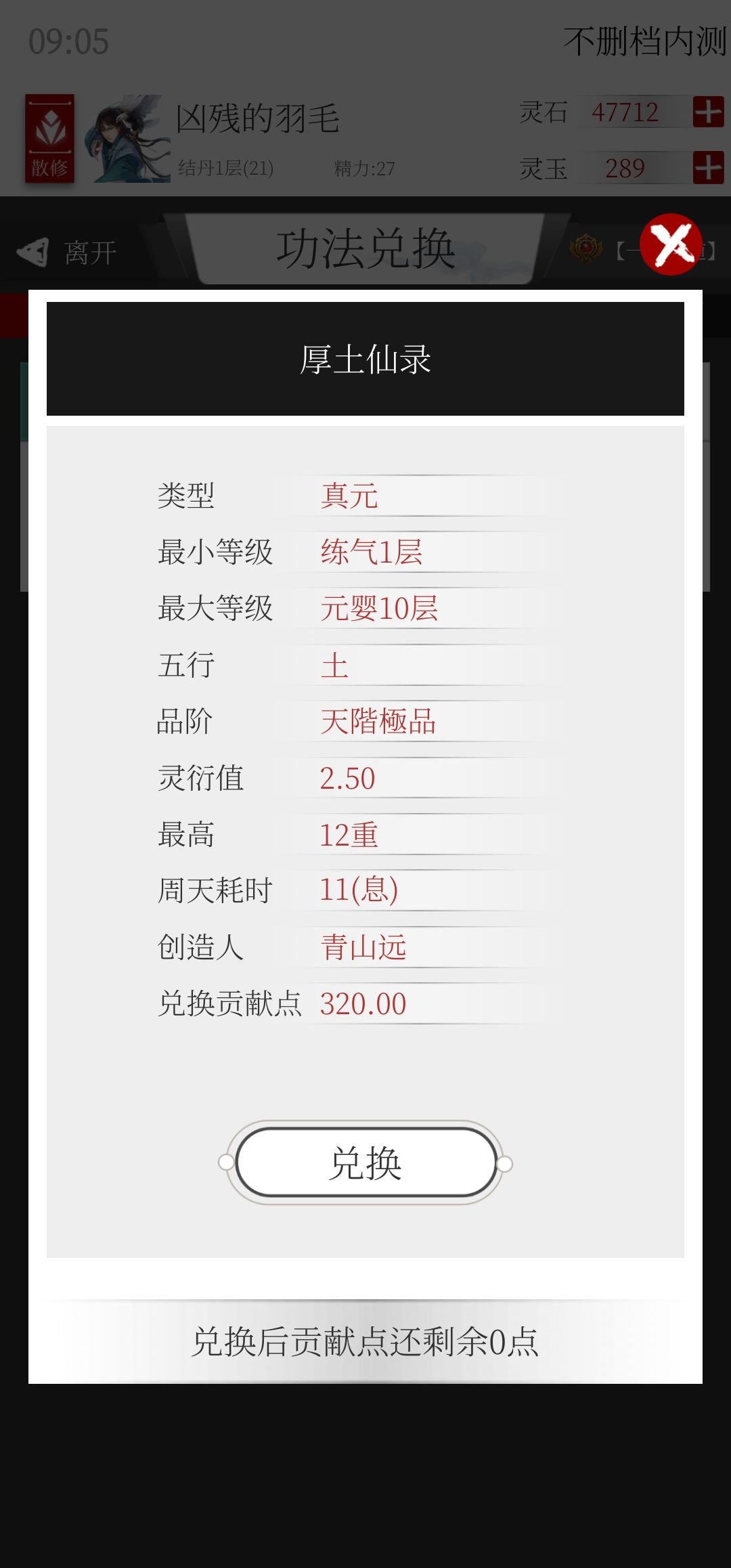731x1568 pixels.
Task: Select the 真元 type field
Action: tap(352, 496)
